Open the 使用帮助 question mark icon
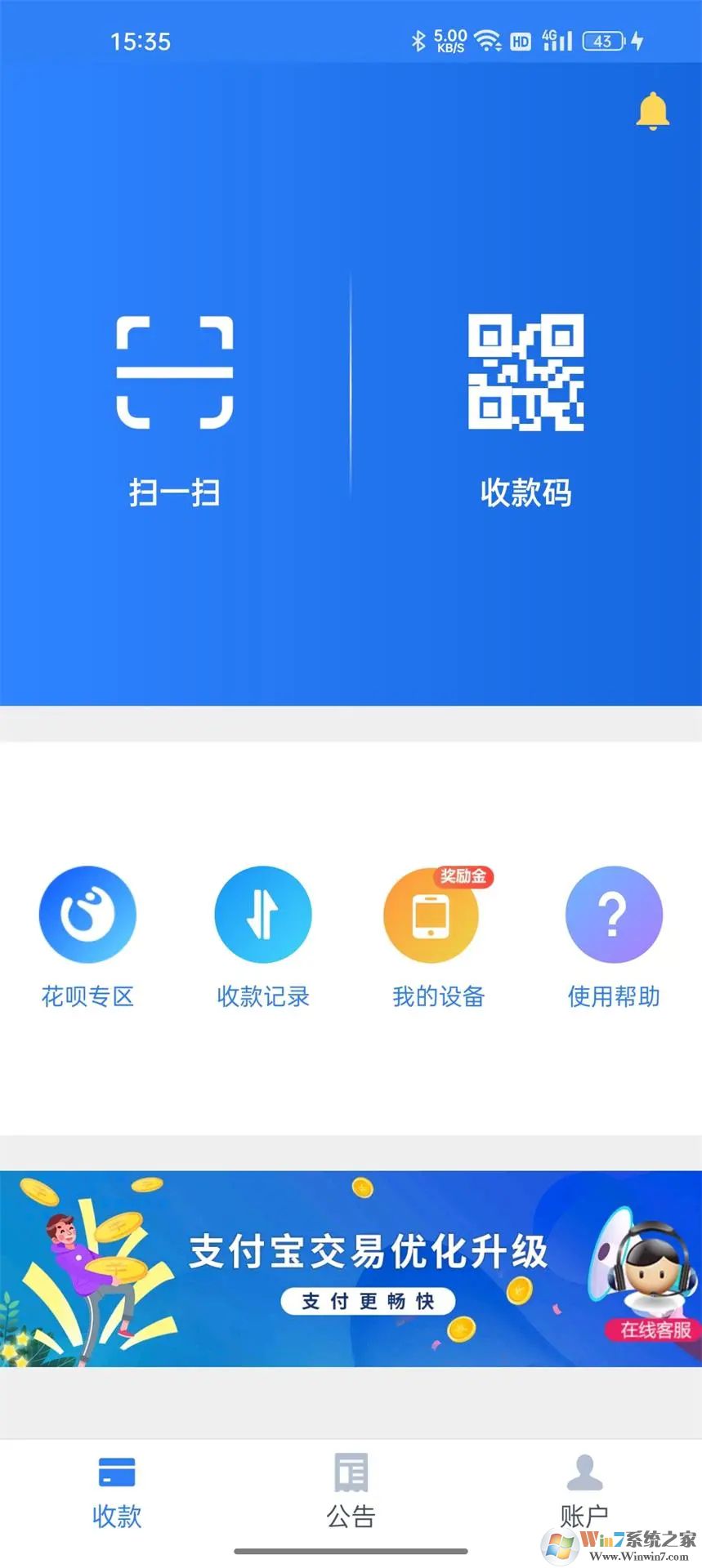This screenshot has height=1568, width=702. click(614, 915)
